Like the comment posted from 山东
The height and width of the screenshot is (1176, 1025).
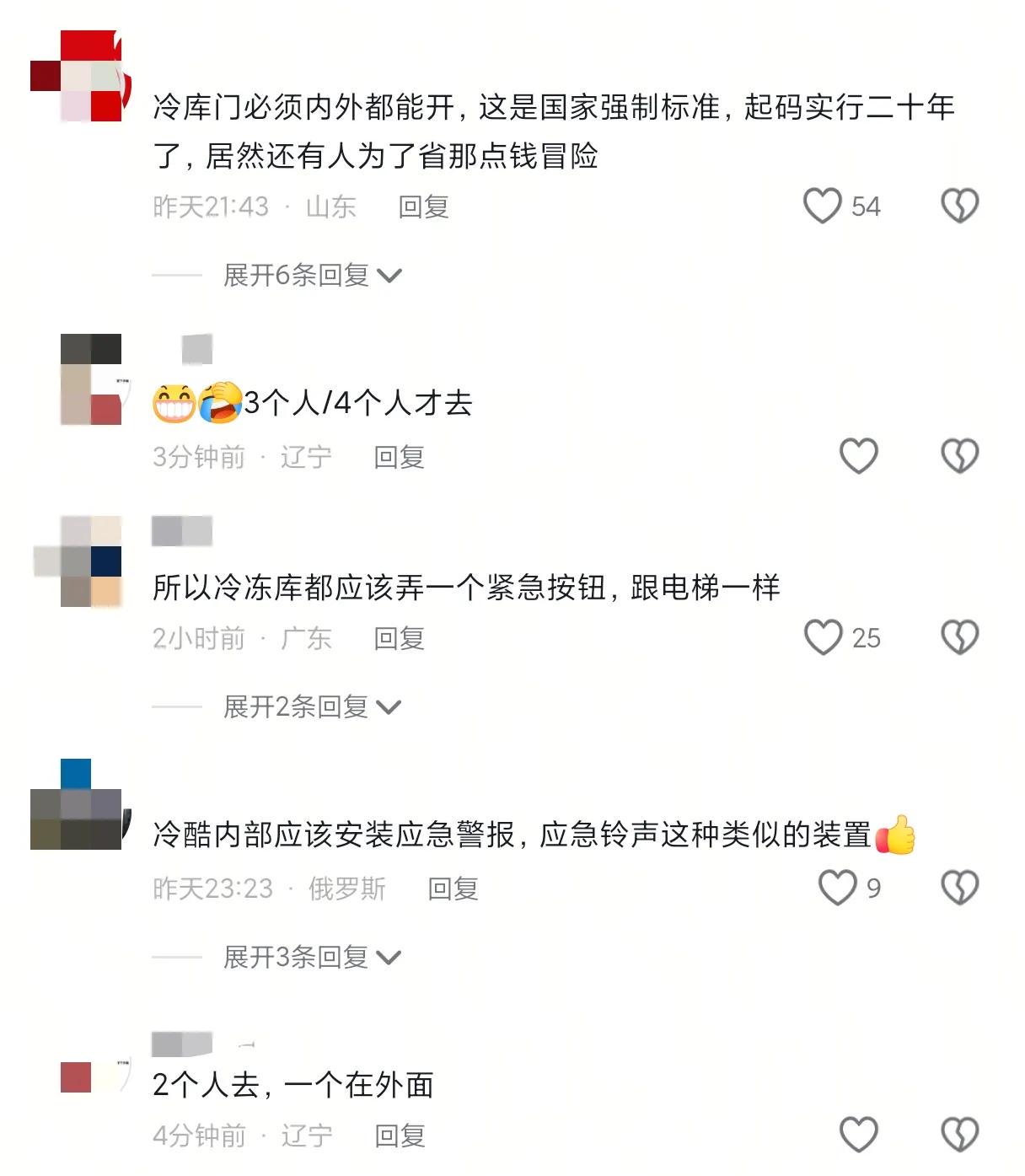822,206
